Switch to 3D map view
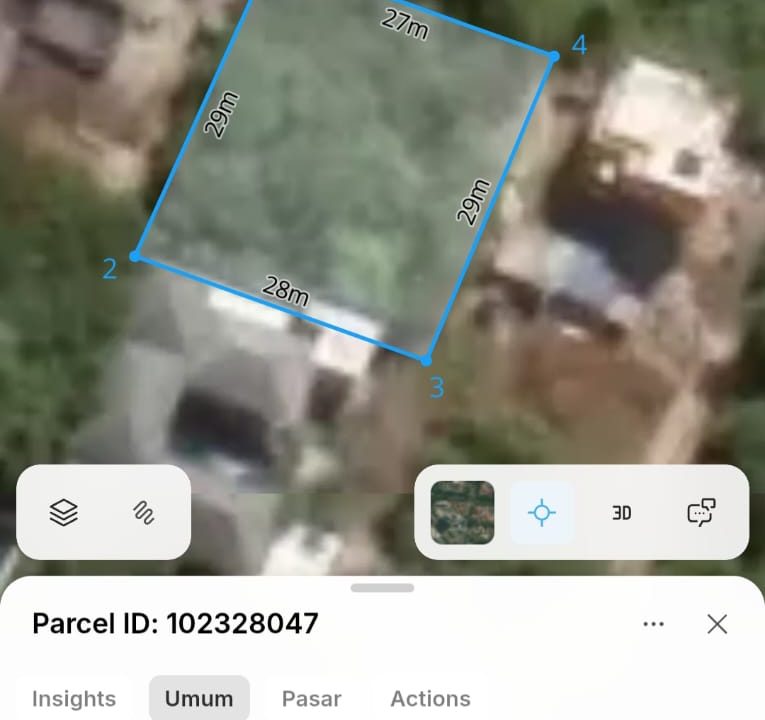Screen dimensions: 765x720 click(621, 513)
